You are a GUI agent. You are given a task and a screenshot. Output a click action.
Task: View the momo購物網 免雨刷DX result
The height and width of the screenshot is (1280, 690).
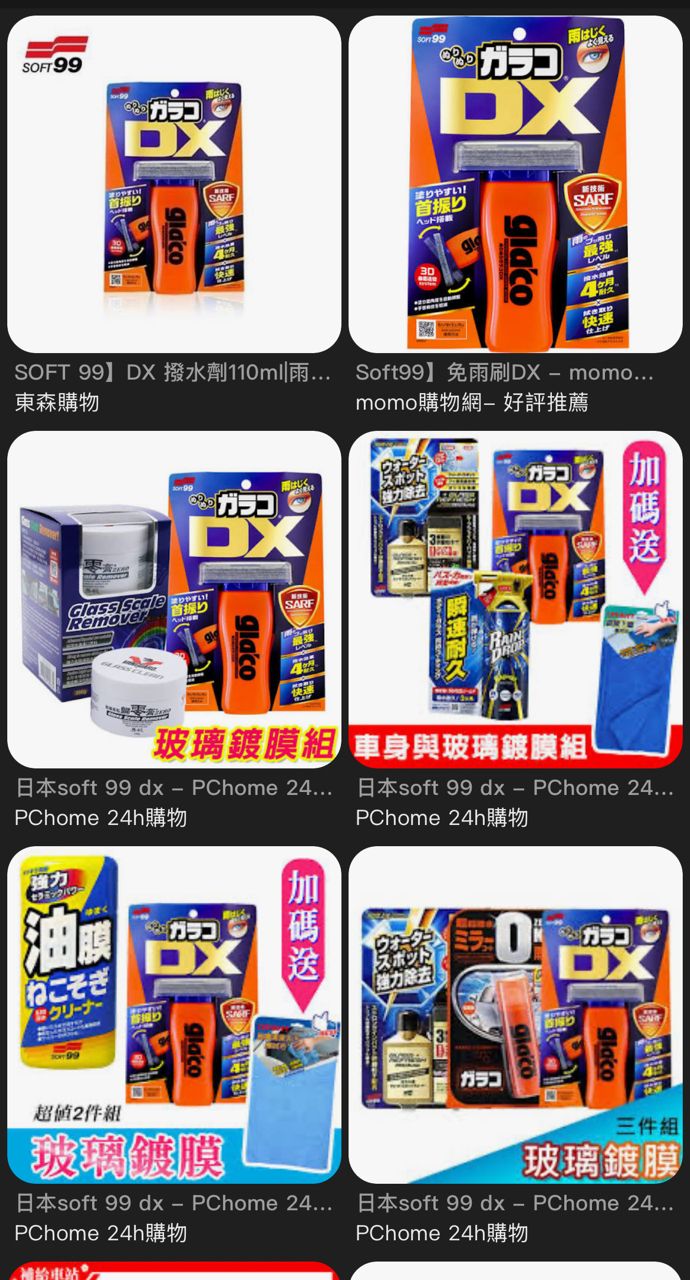coord(515,185)
